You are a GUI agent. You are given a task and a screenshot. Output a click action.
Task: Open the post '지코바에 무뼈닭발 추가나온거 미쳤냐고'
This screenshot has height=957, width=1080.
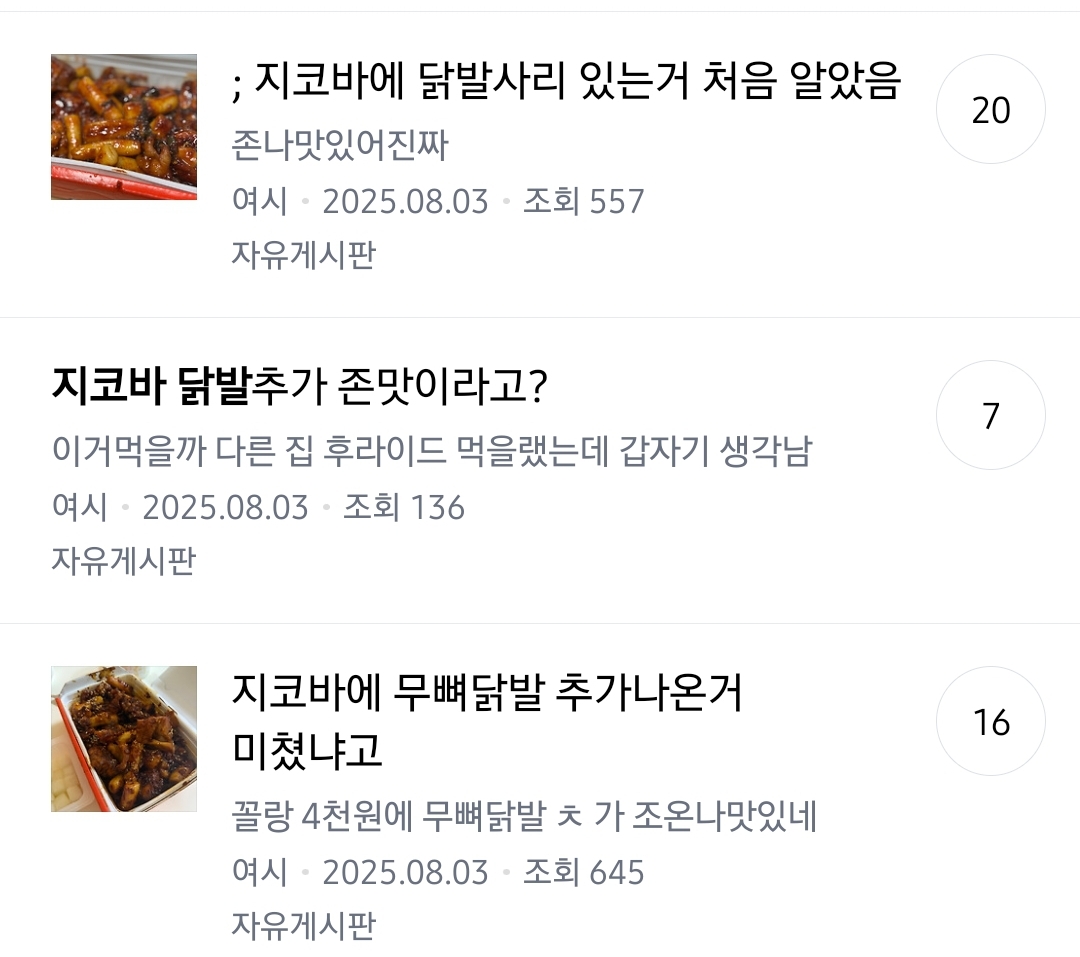pyautogui.click(x=487, y=721)
